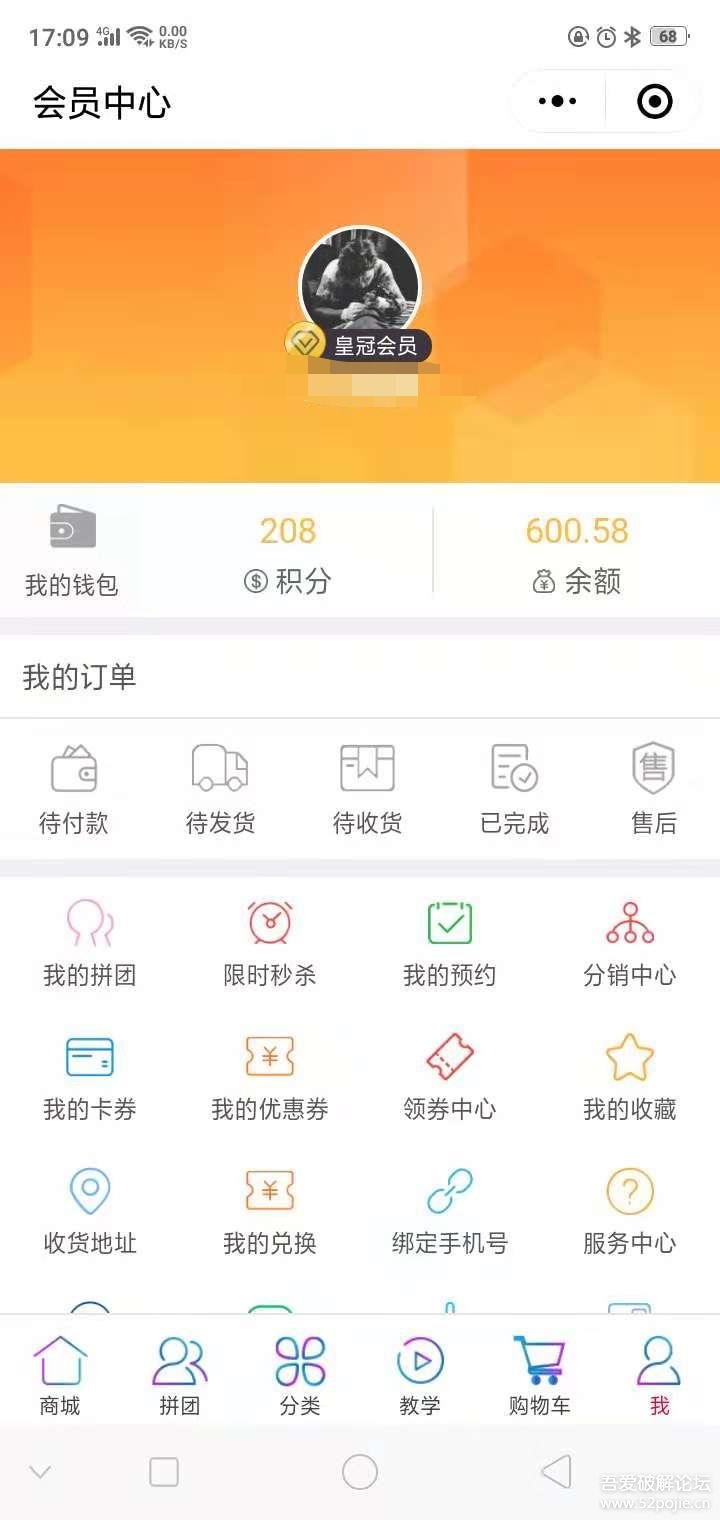The image size is (720, 1520).
Task: Check 待发货 orders awaiting shipment
Action: [x=219, y=788]
